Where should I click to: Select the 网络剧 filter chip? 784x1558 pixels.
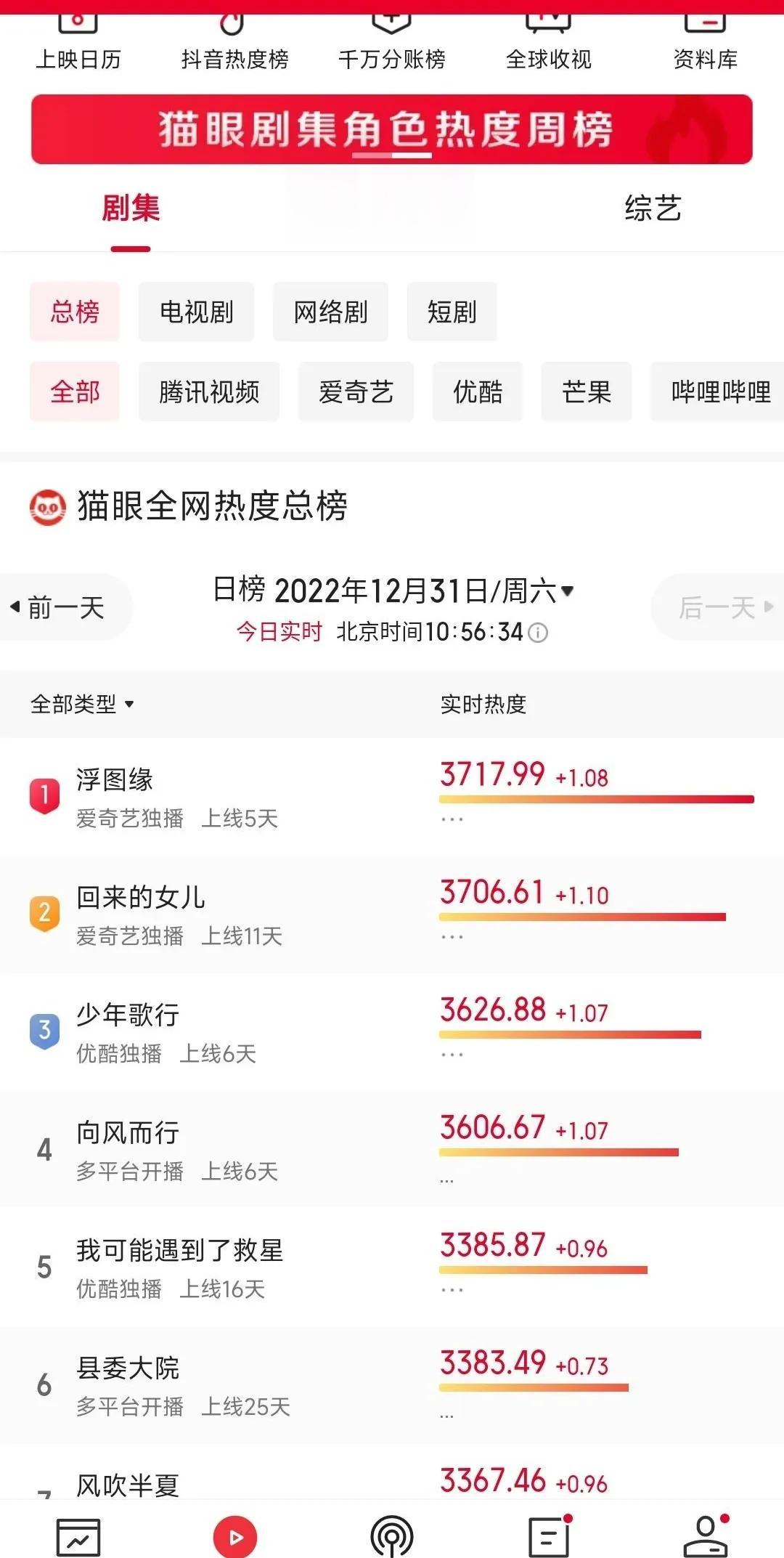[x=330, y=312]
